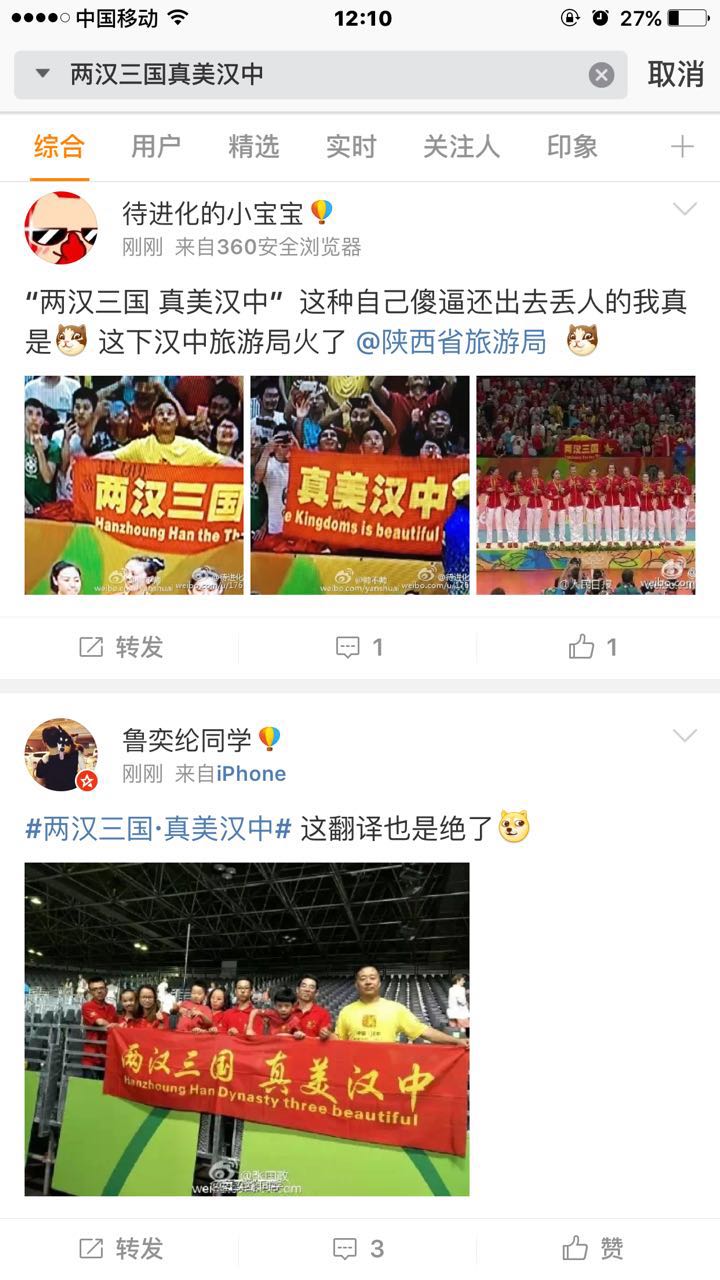
Task: Tap the search field with 两汉三国真美汉中
Action: point(320,74)
